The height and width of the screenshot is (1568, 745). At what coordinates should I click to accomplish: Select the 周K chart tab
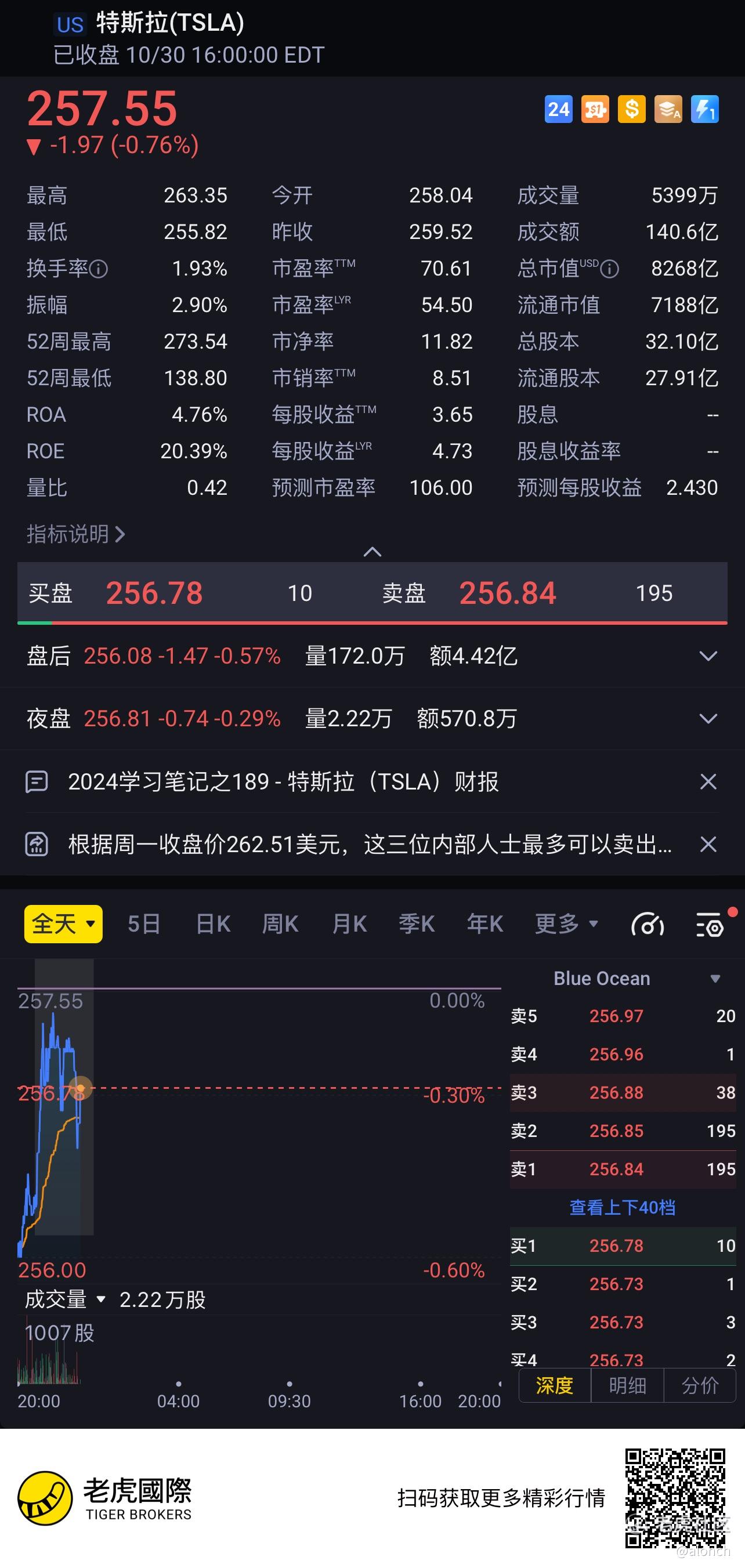point(280,924)
